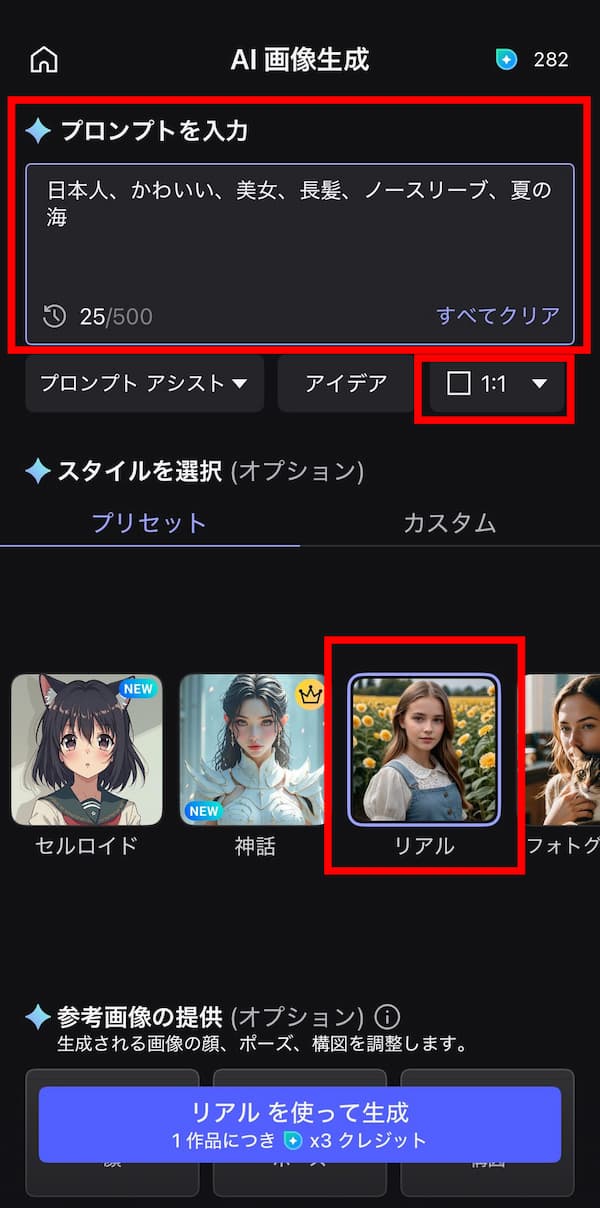
Task: Tap すべてクリア to clear the prompt
Action: click(x=498, y=316)
